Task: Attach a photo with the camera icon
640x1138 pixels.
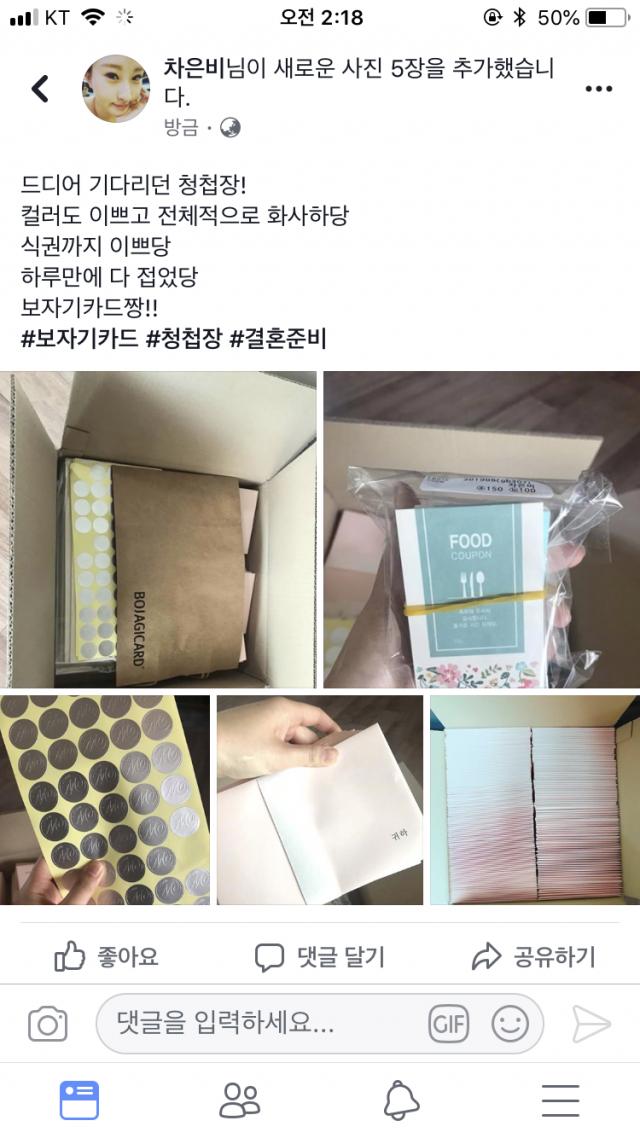Action: point(47,1024)
